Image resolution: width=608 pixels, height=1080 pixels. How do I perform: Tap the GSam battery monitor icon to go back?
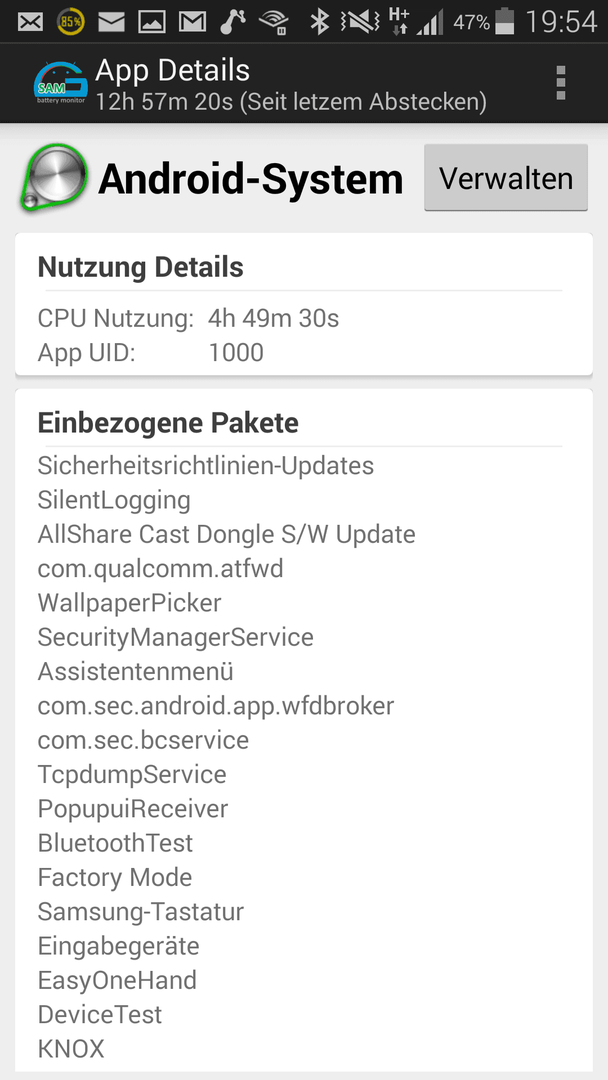61,84
